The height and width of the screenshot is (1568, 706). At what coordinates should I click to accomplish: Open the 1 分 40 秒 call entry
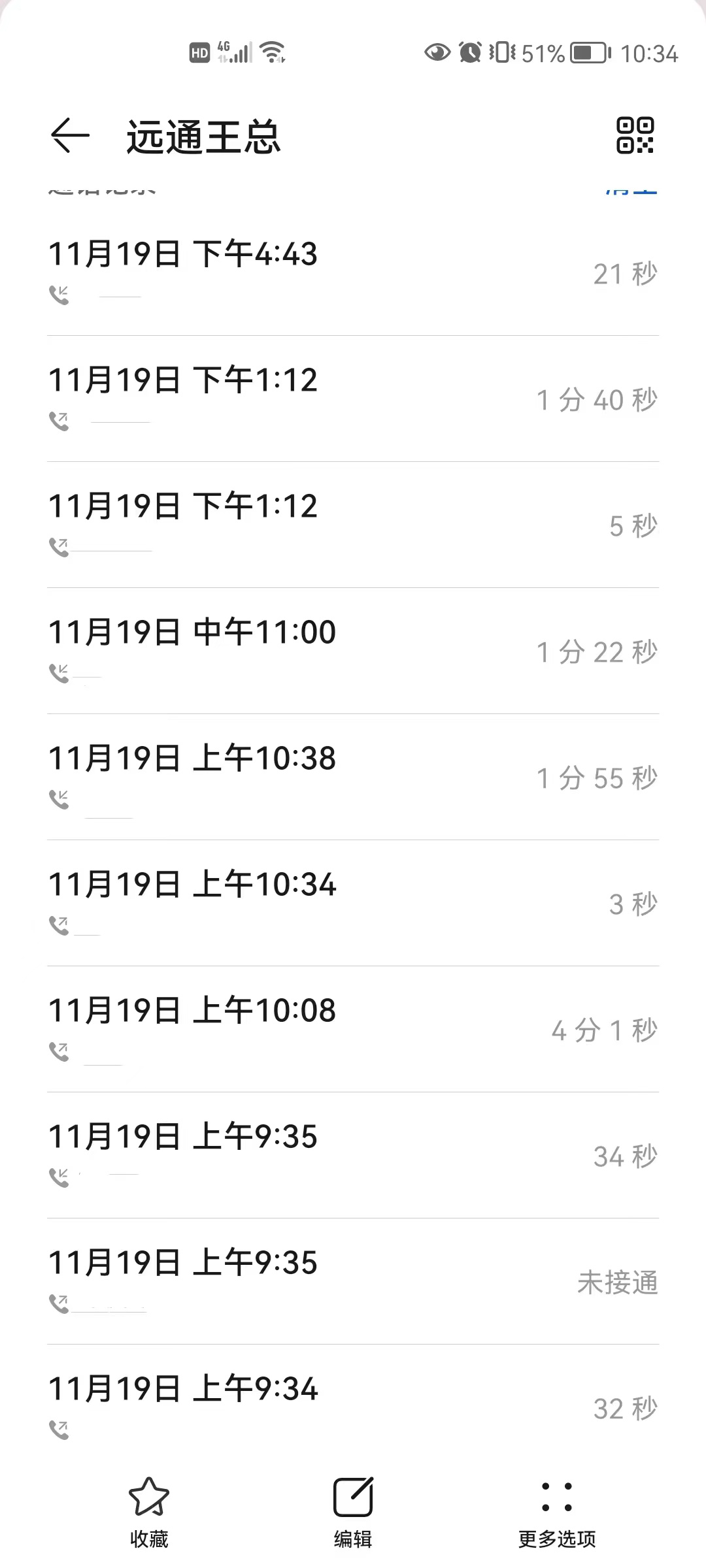pyautogui.click(x=353, y=399)
